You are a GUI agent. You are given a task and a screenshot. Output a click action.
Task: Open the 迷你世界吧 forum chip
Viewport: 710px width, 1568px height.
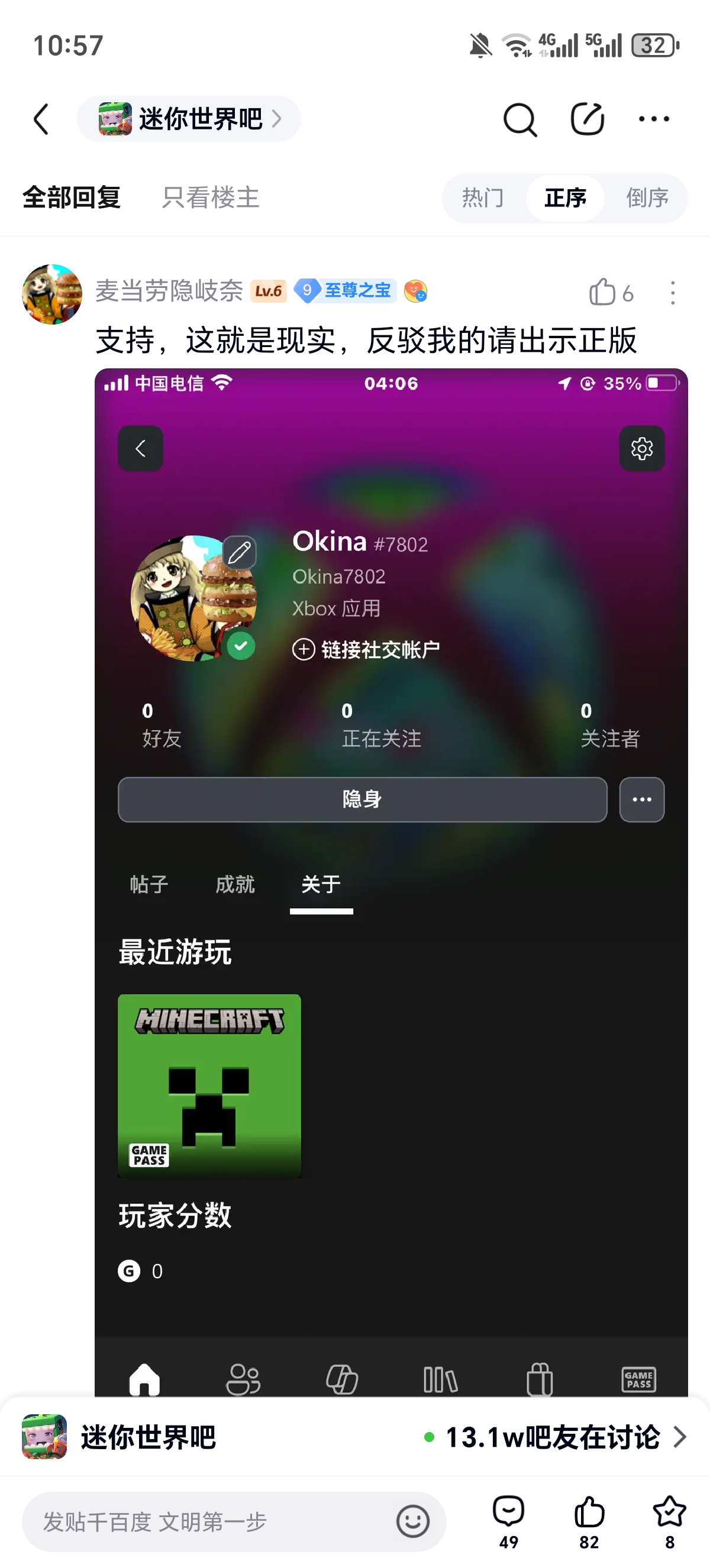tap(189, 119)
